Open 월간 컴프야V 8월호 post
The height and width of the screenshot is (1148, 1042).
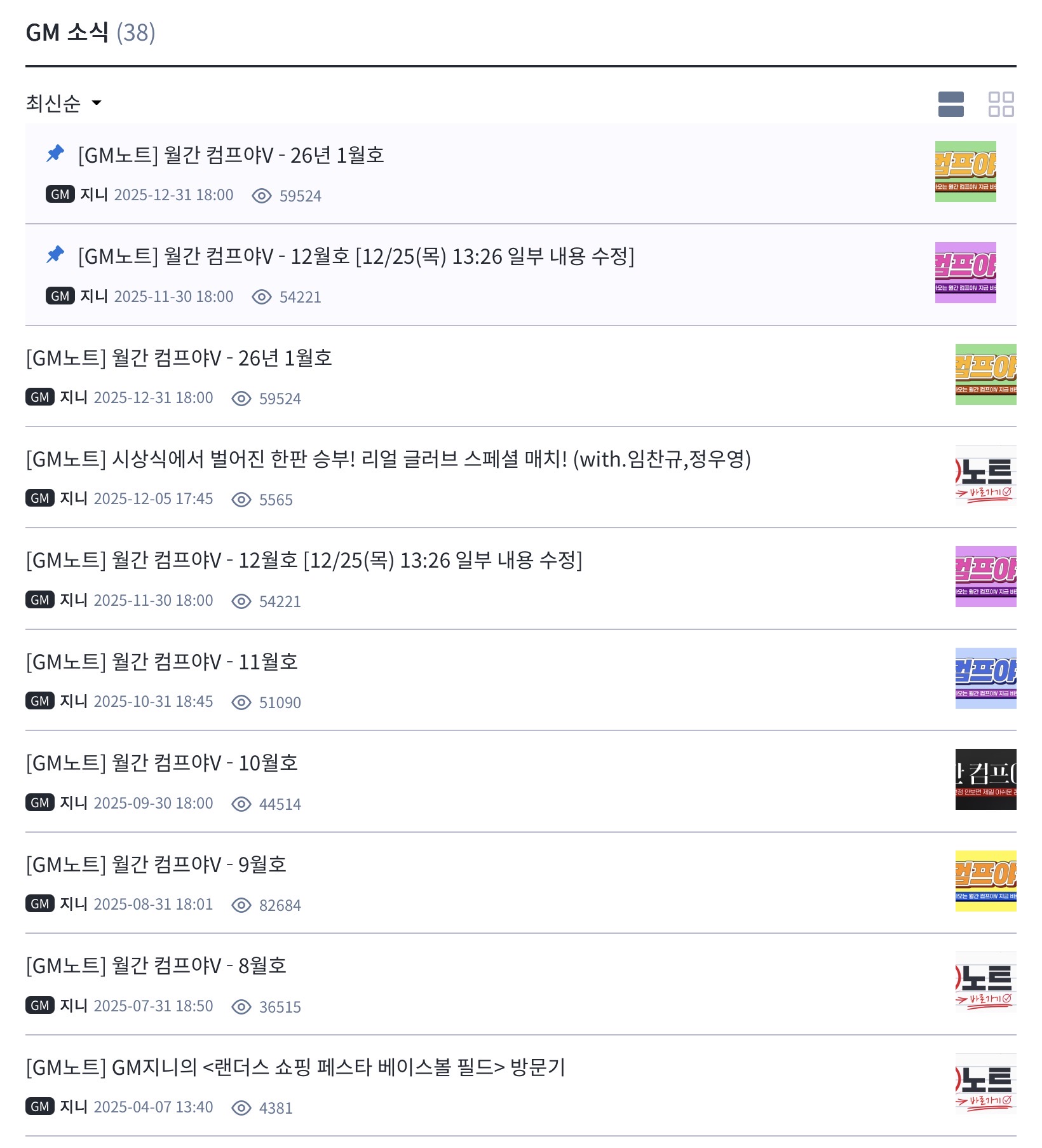(x=156, y=966)
